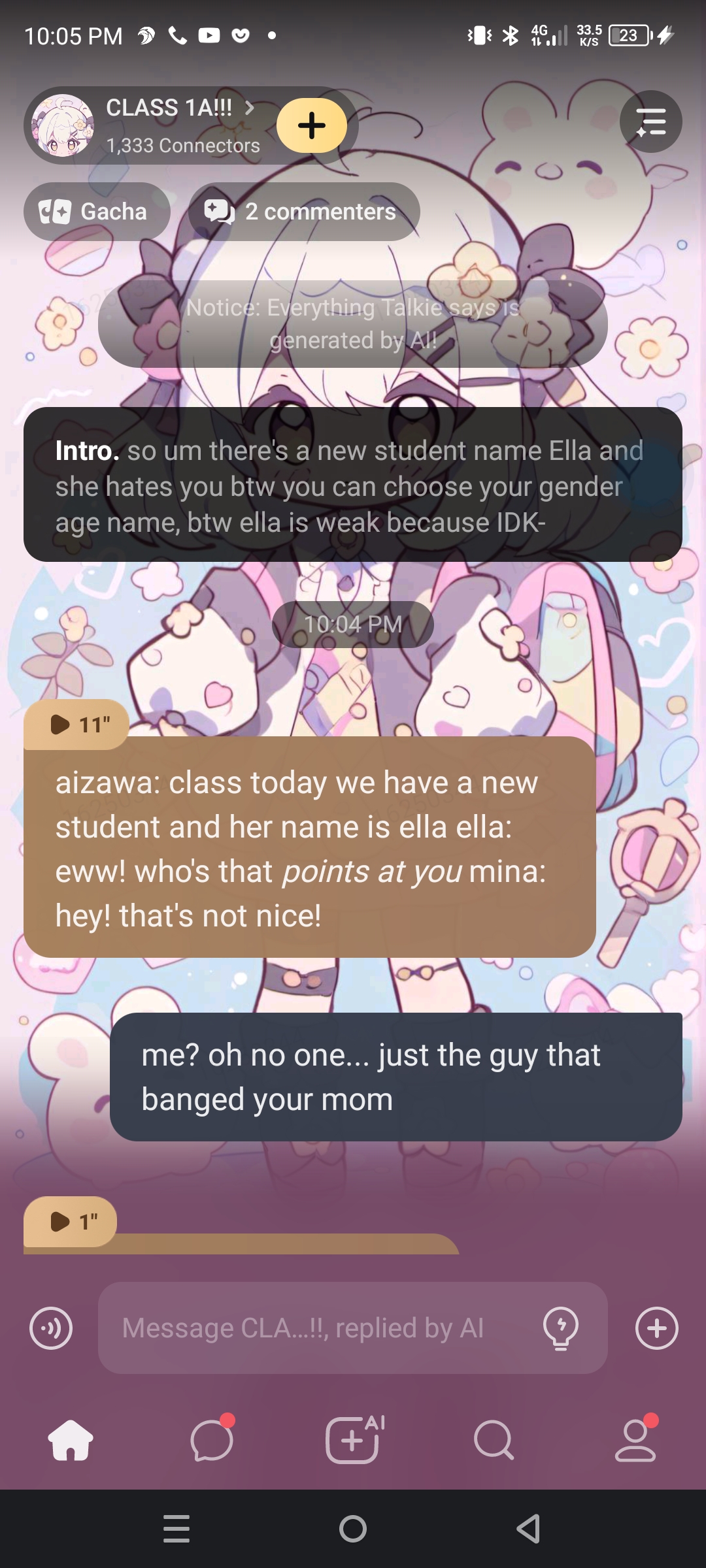Play the 1-second voice message
This screenshot has height=1568, width=706.
(71, 1221)
